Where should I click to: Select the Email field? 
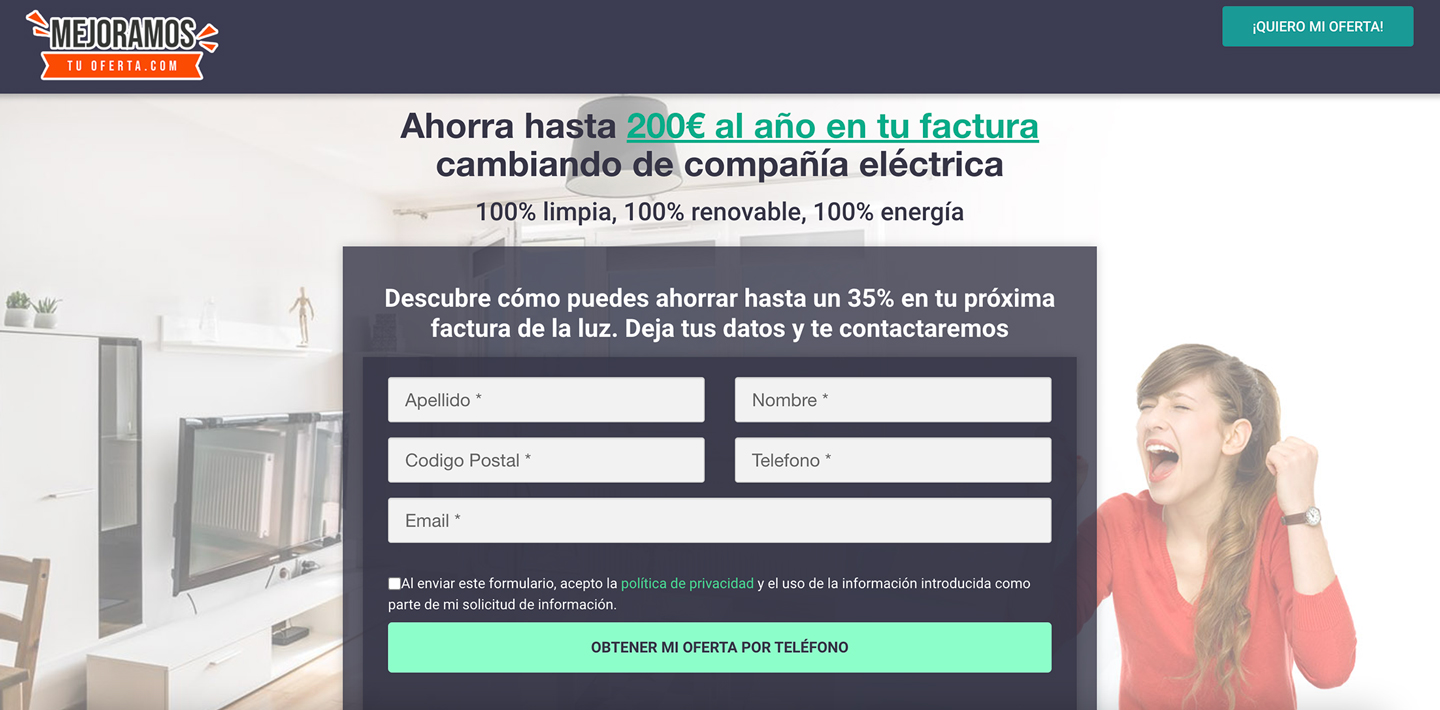click(719, 520)
